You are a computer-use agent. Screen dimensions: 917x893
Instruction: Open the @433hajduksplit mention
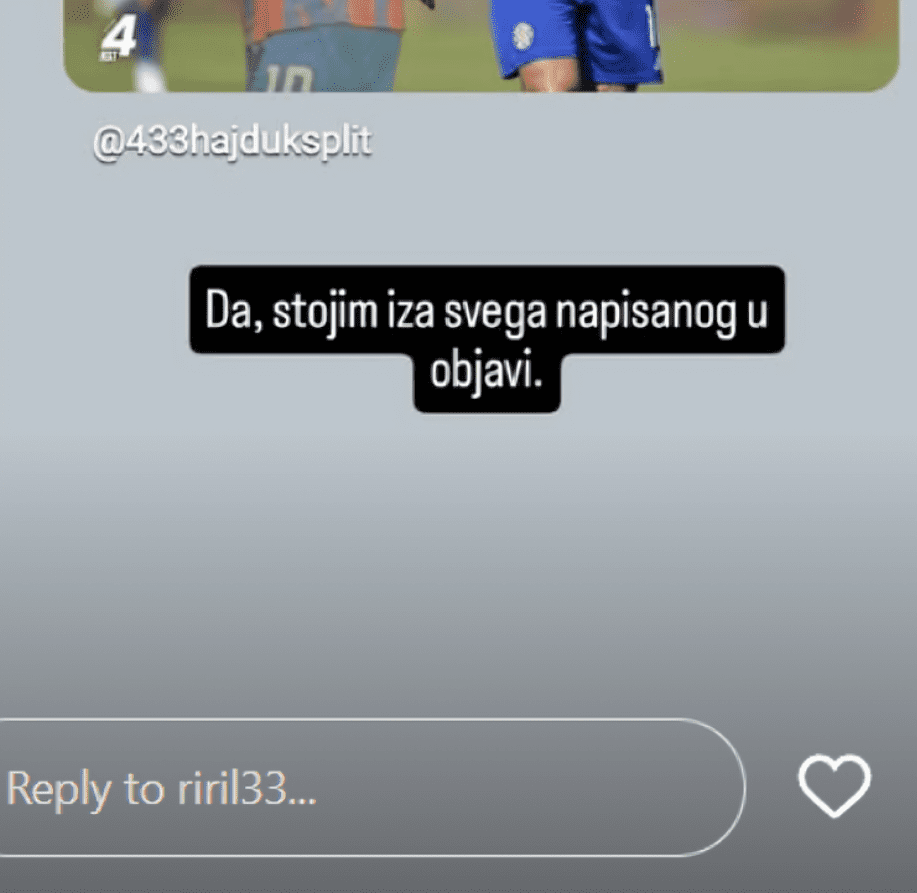pos(231,142)
